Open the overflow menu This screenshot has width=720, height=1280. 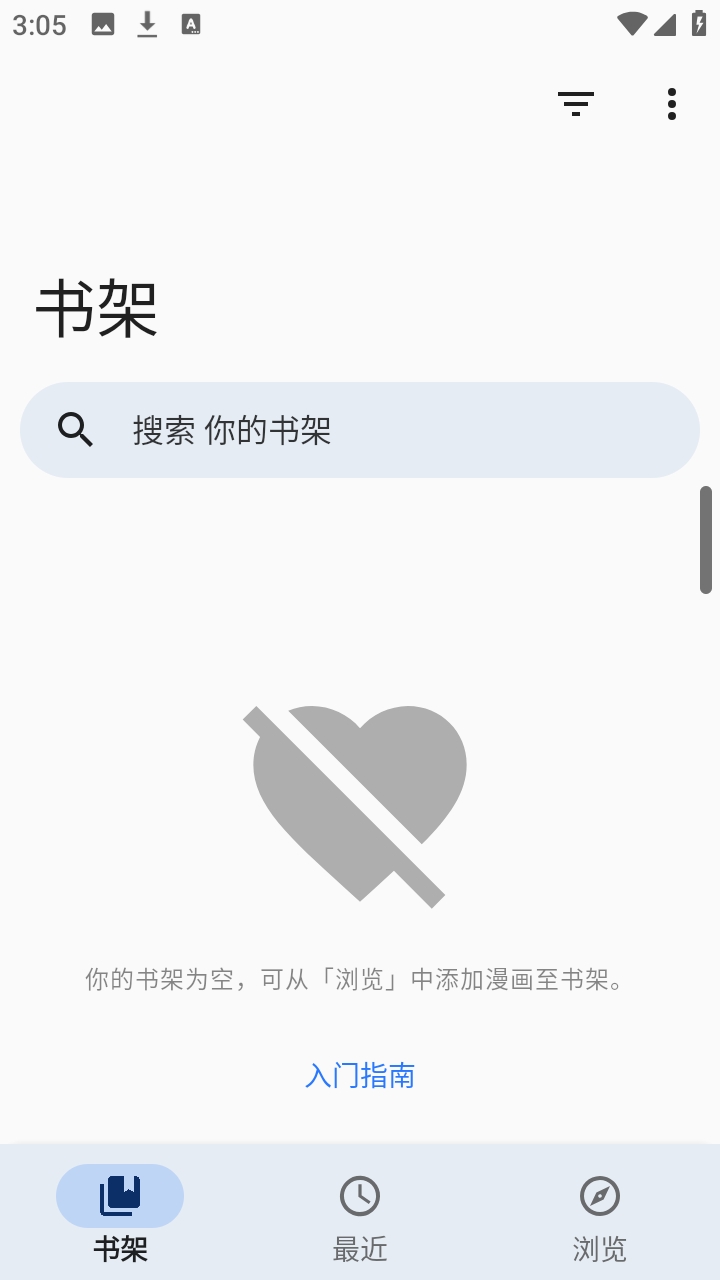[672, 104]
